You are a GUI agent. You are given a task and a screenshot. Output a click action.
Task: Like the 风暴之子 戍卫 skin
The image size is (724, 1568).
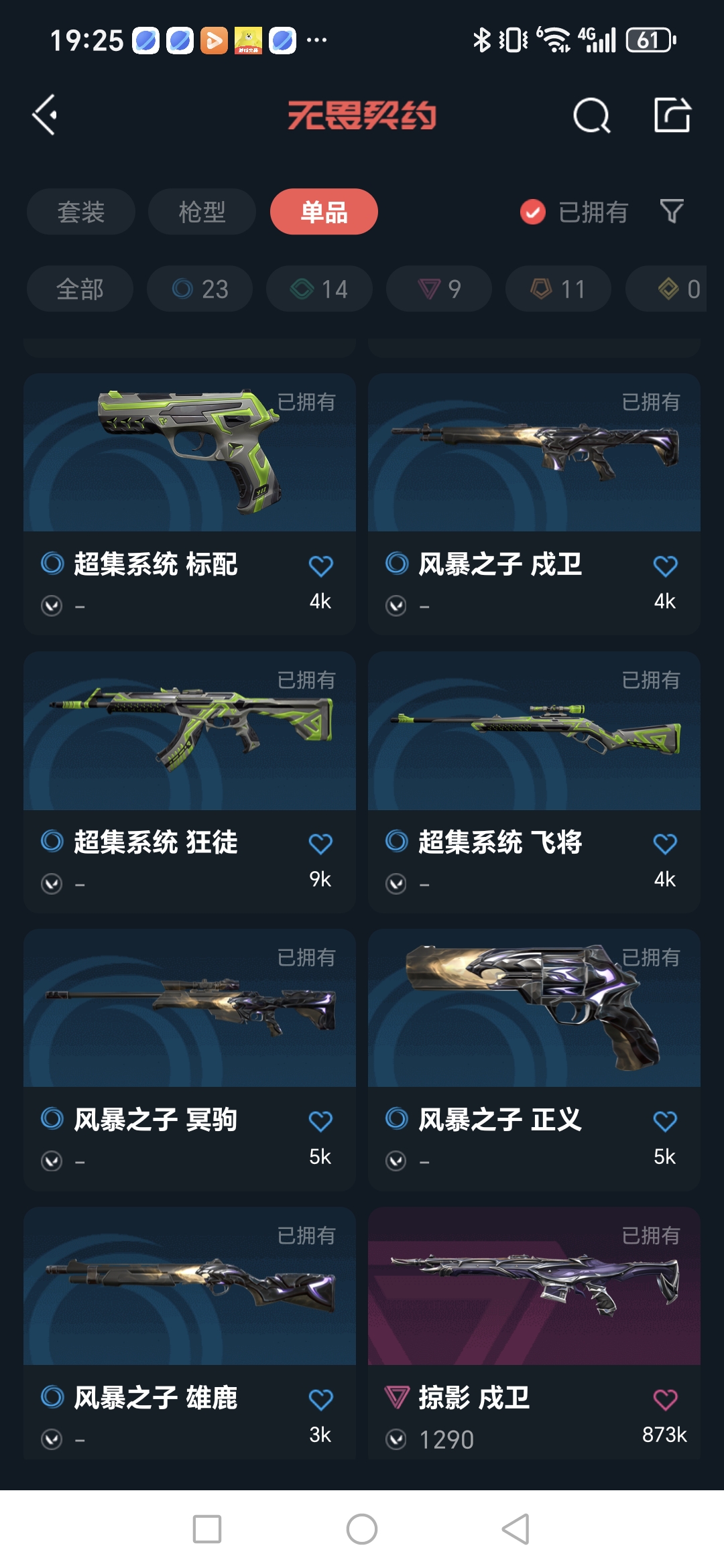point(665,566)
